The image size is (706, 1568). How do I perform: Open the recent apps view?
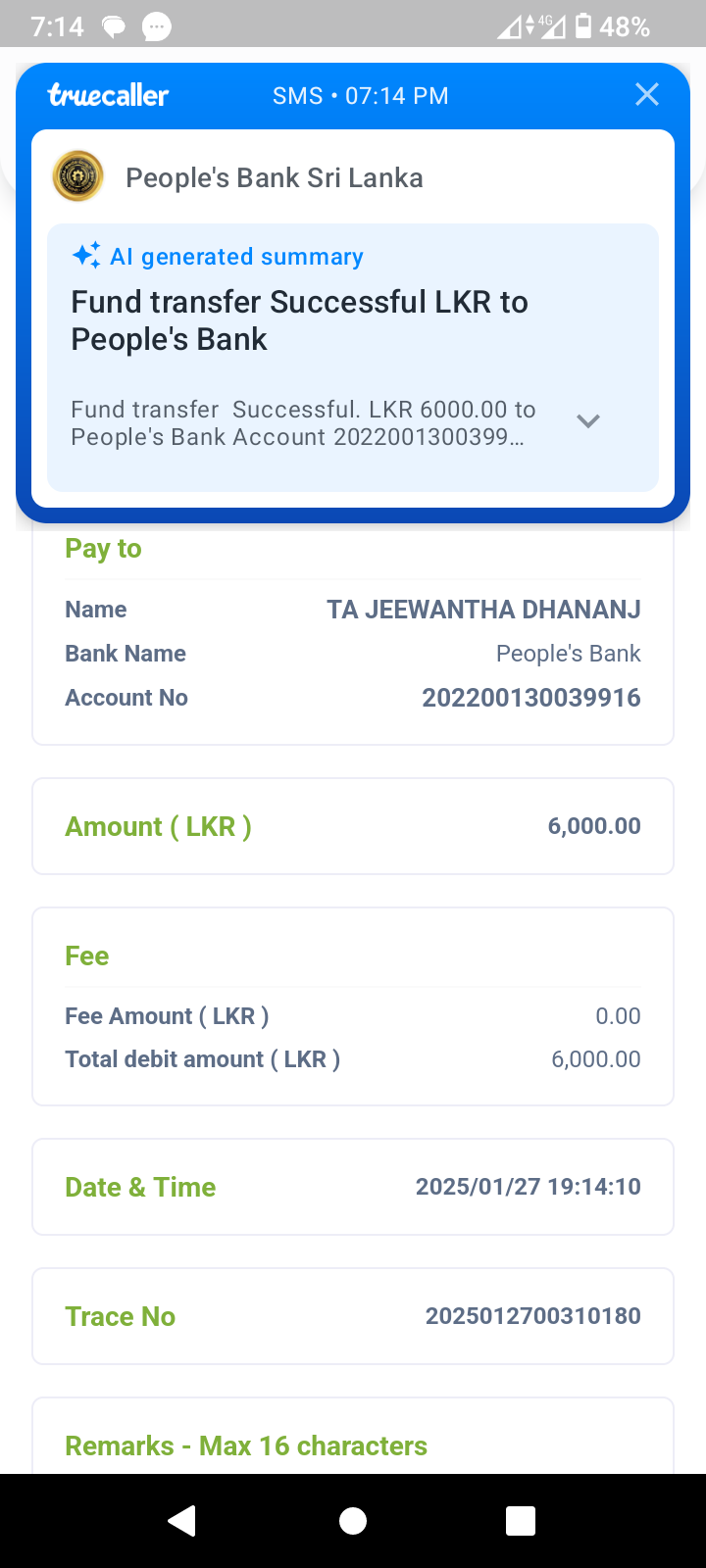(521, 1520)
